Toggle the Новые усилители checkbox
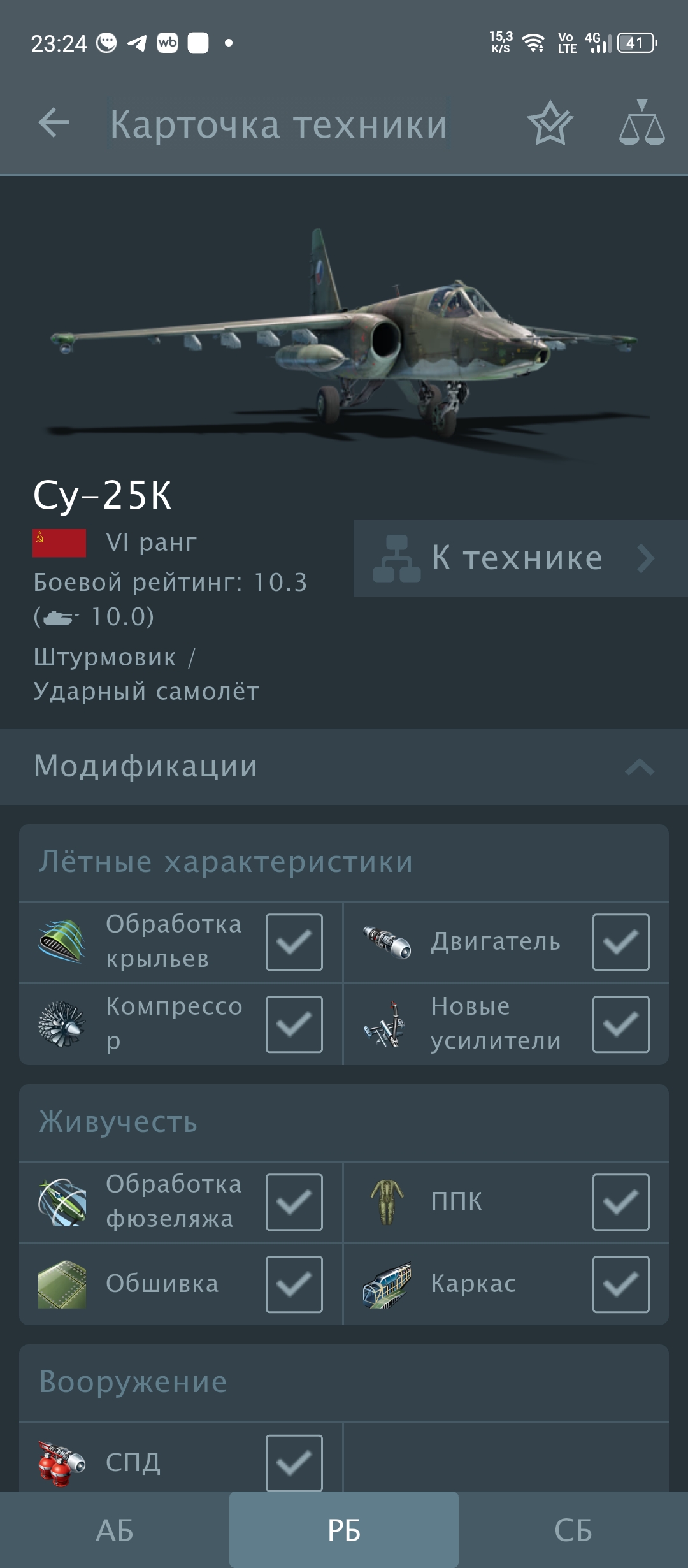Screen dimensions: 688x1568 tap(620, 1024)
